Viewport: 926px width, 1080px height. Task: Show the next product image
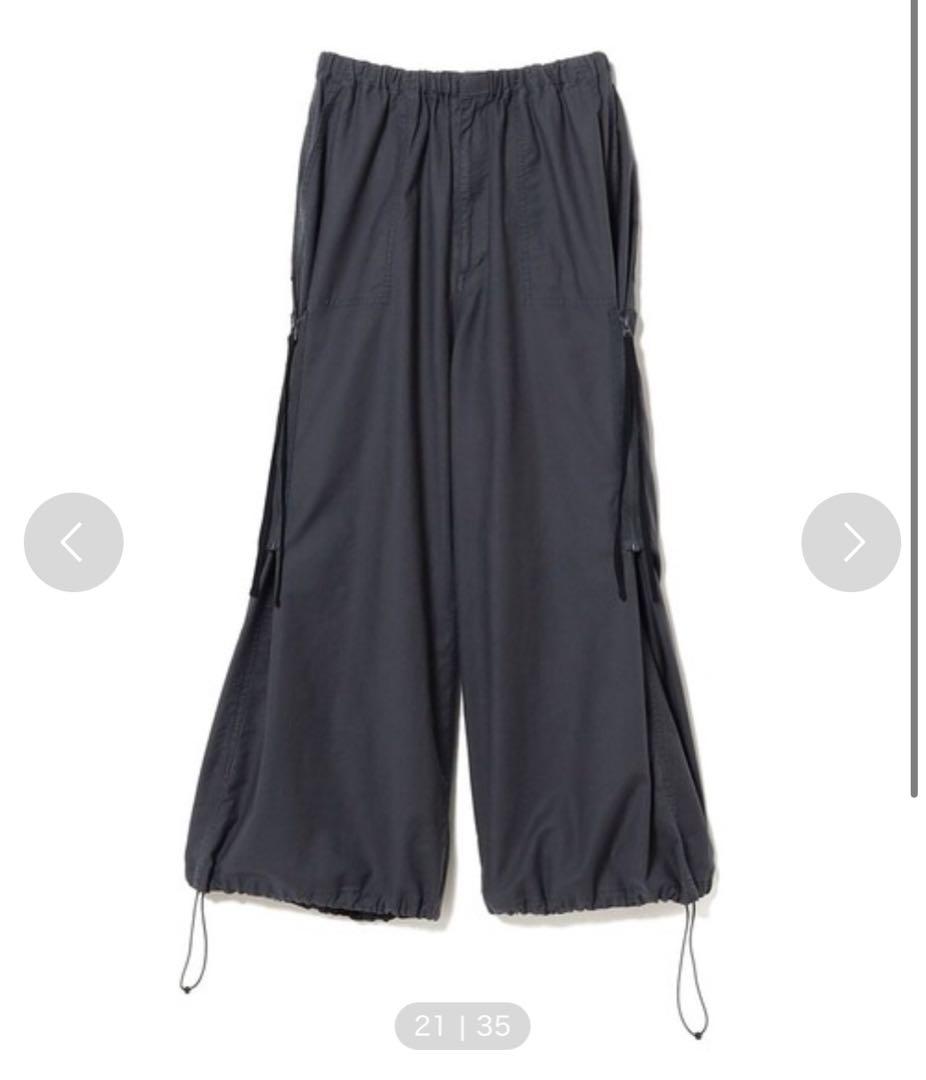851,542
